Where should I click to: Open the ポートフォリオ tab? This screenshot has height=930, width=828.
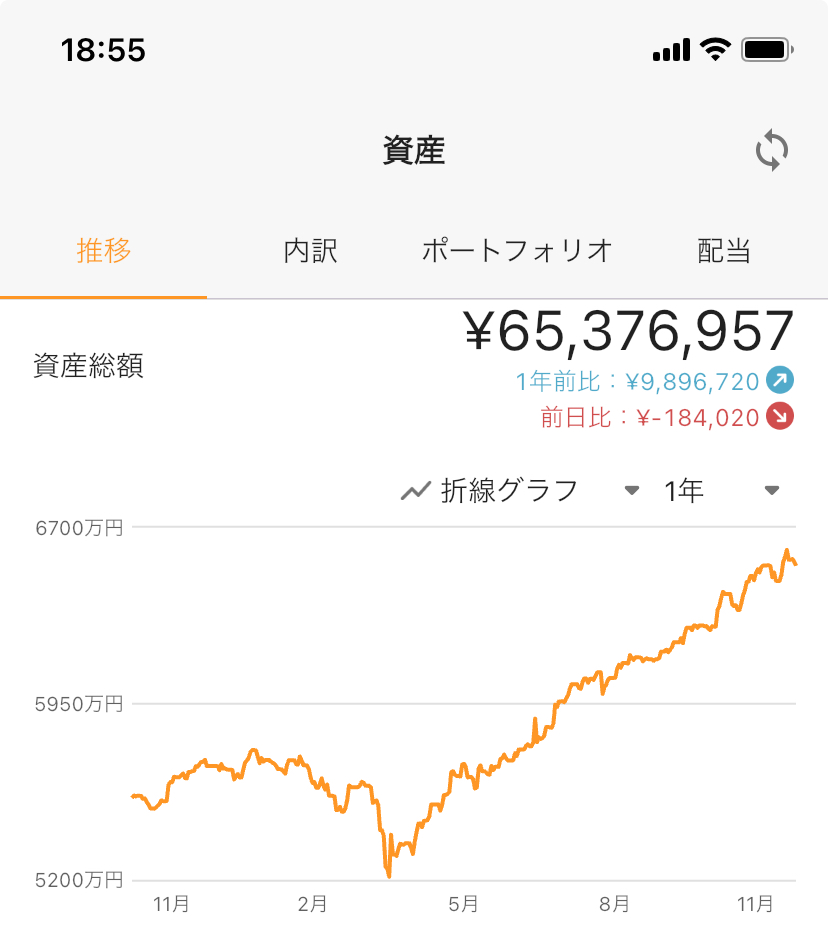516,250
